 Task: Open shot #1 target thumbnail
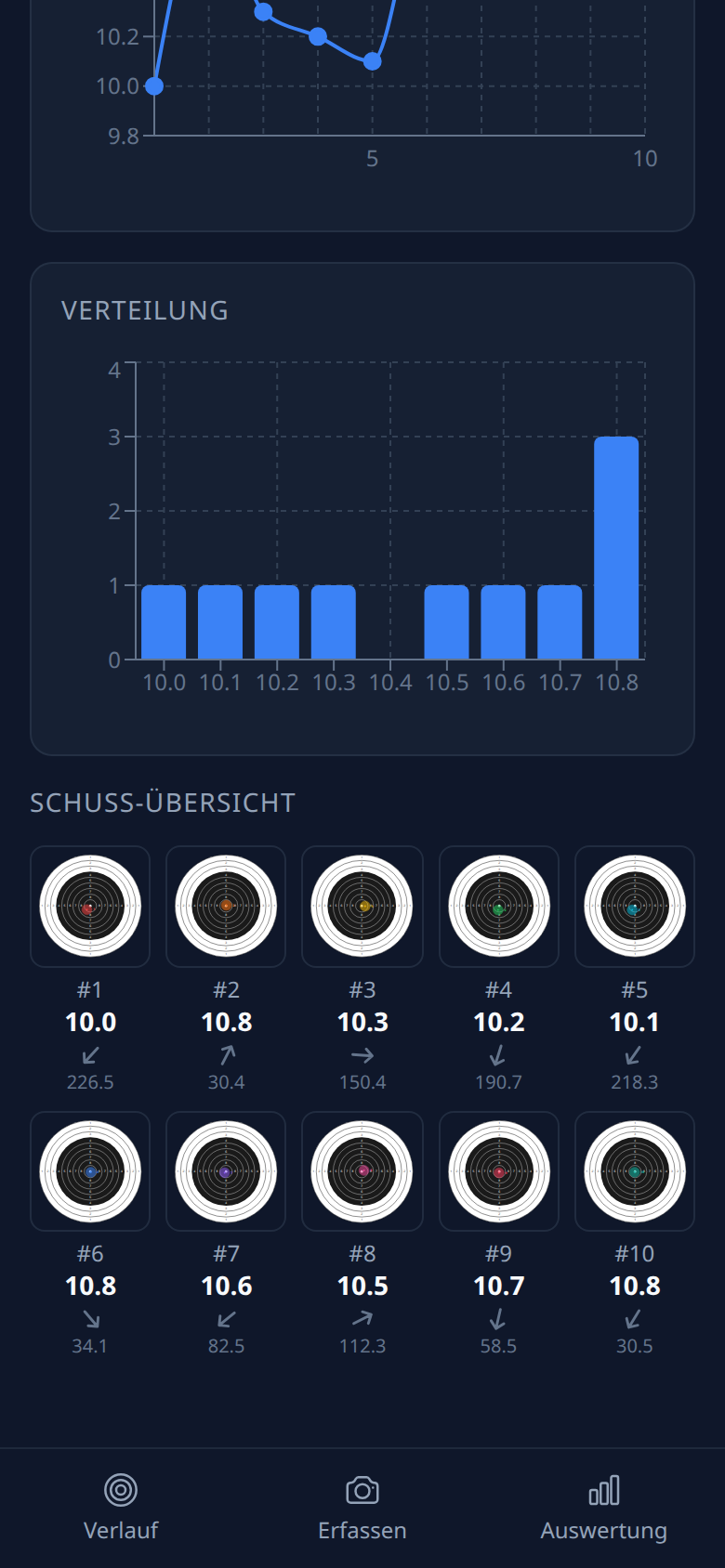(x=89, y=906)
